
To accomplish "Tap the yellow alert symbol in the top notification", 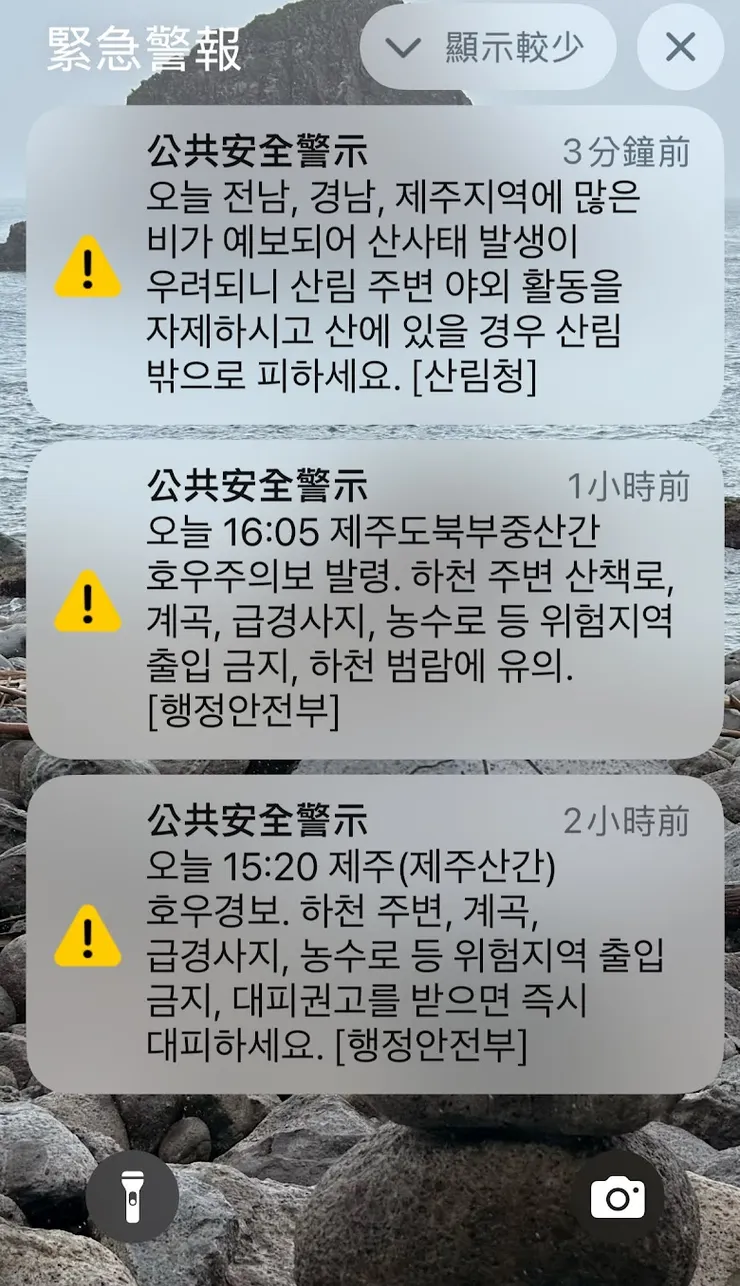I will [x=90, y=267].
